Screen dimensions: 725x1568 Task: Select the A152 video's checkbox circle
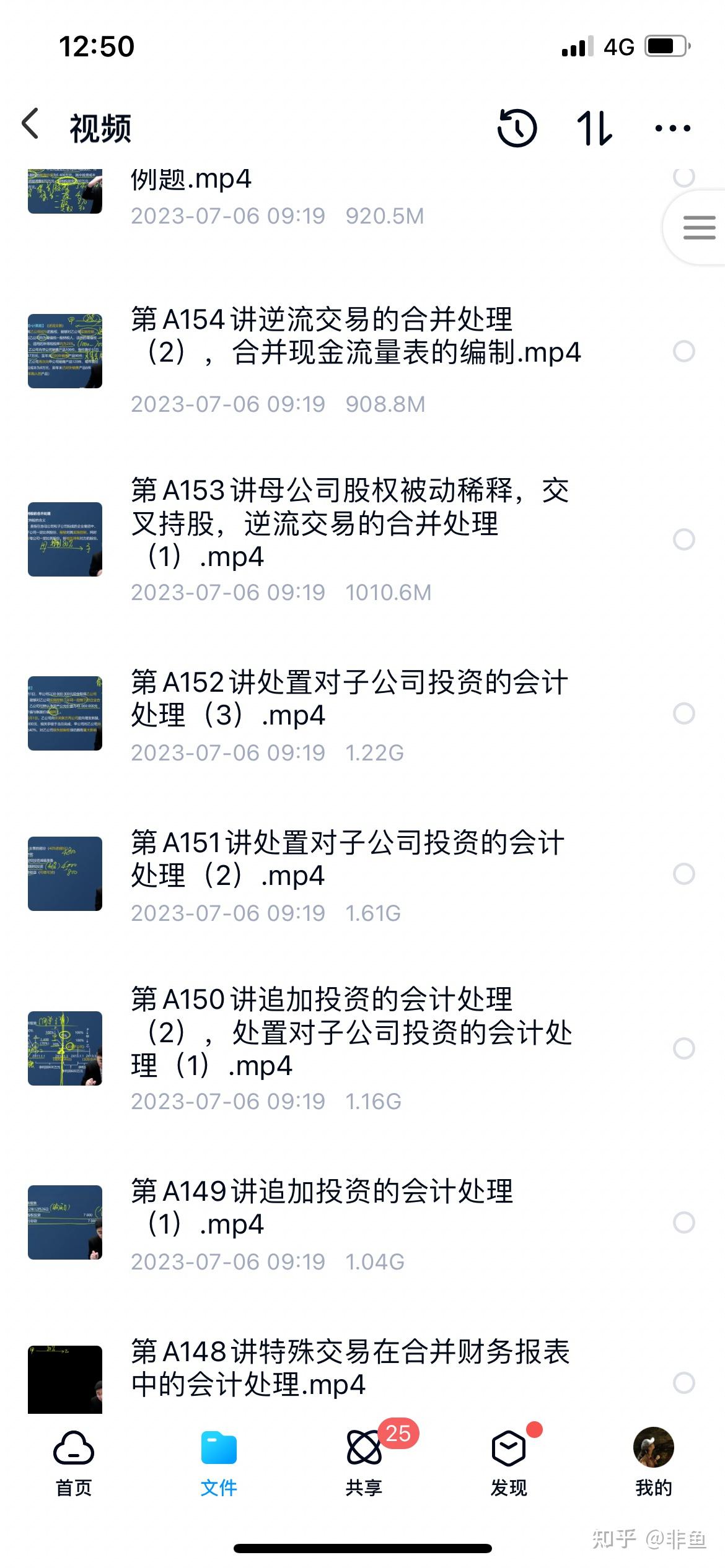pyautogui.click(x=683, y=713)
